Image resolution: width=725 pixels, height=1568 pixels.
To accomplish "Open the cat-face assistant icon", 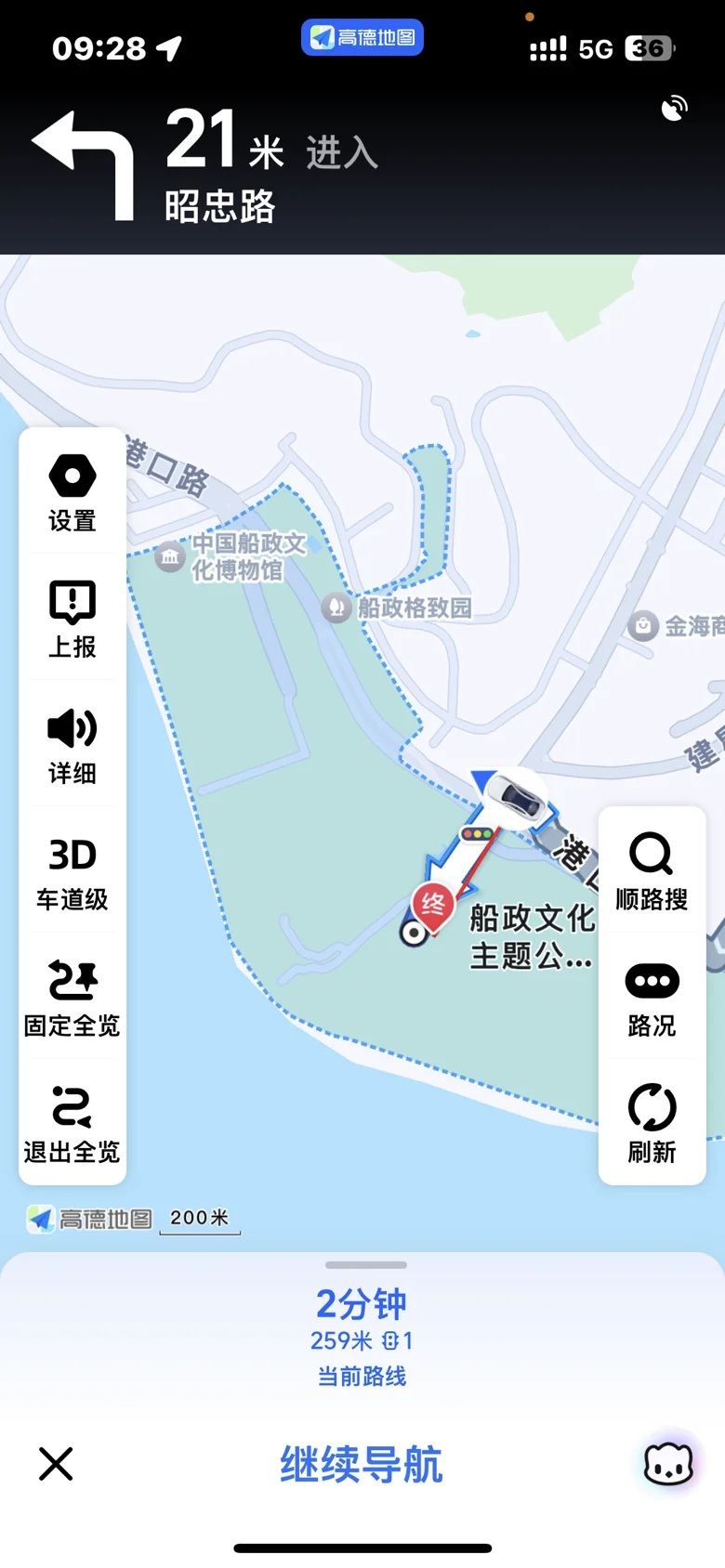I will (669, 1465).
